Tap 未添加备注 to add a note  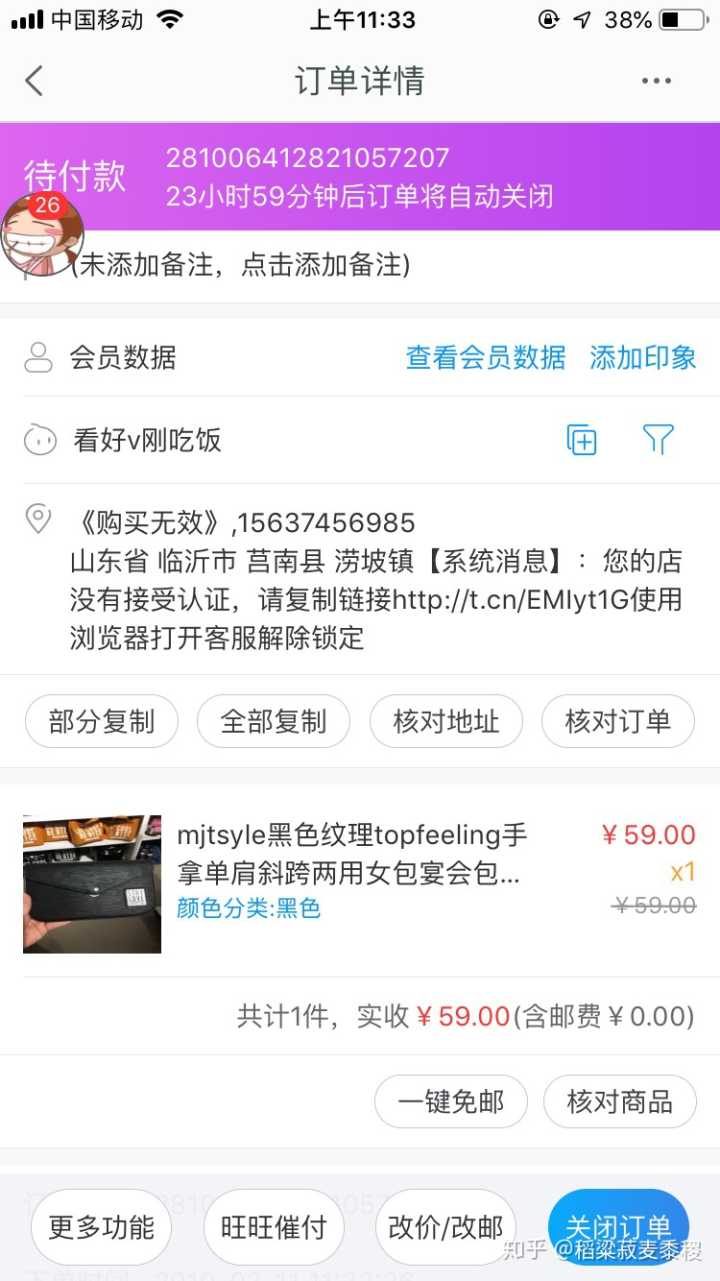click(x=240, y=265)
